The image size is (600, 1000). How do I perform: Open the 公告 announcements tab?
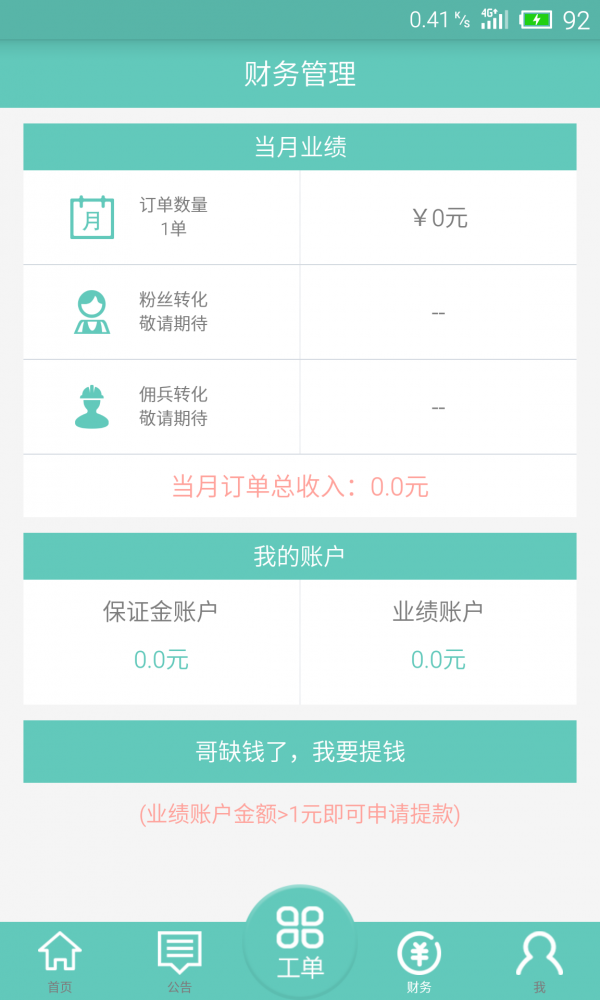click(x=180, y=961)
